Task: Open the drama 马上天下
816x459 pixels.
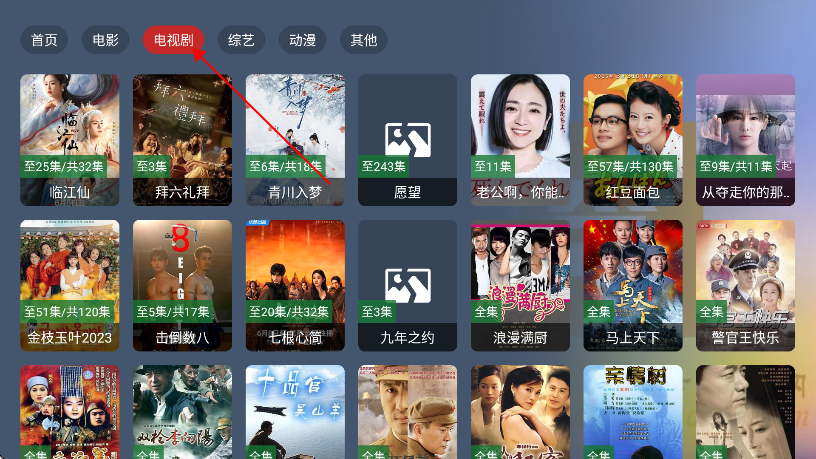Action: 633,286
